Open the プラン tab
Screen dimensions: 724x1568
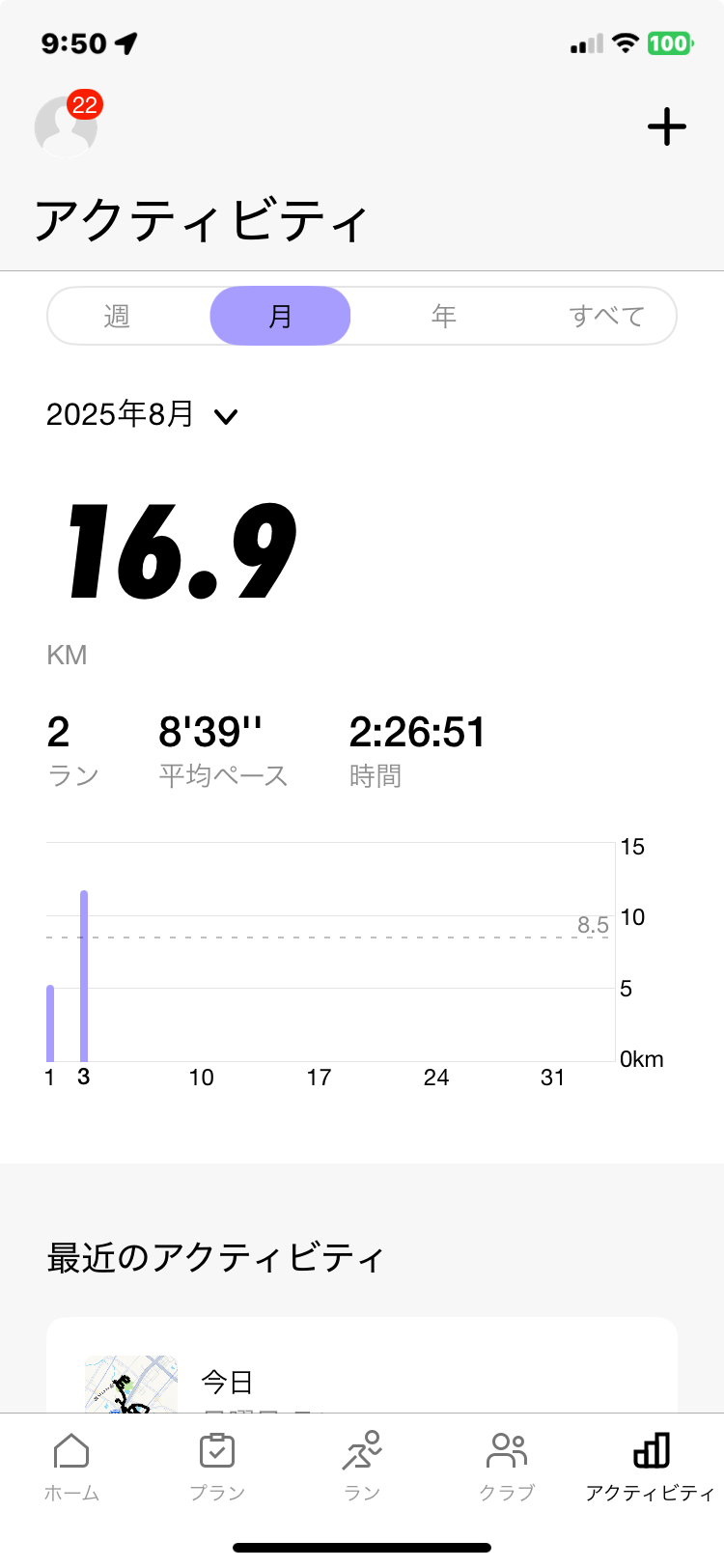point(217,1467)
